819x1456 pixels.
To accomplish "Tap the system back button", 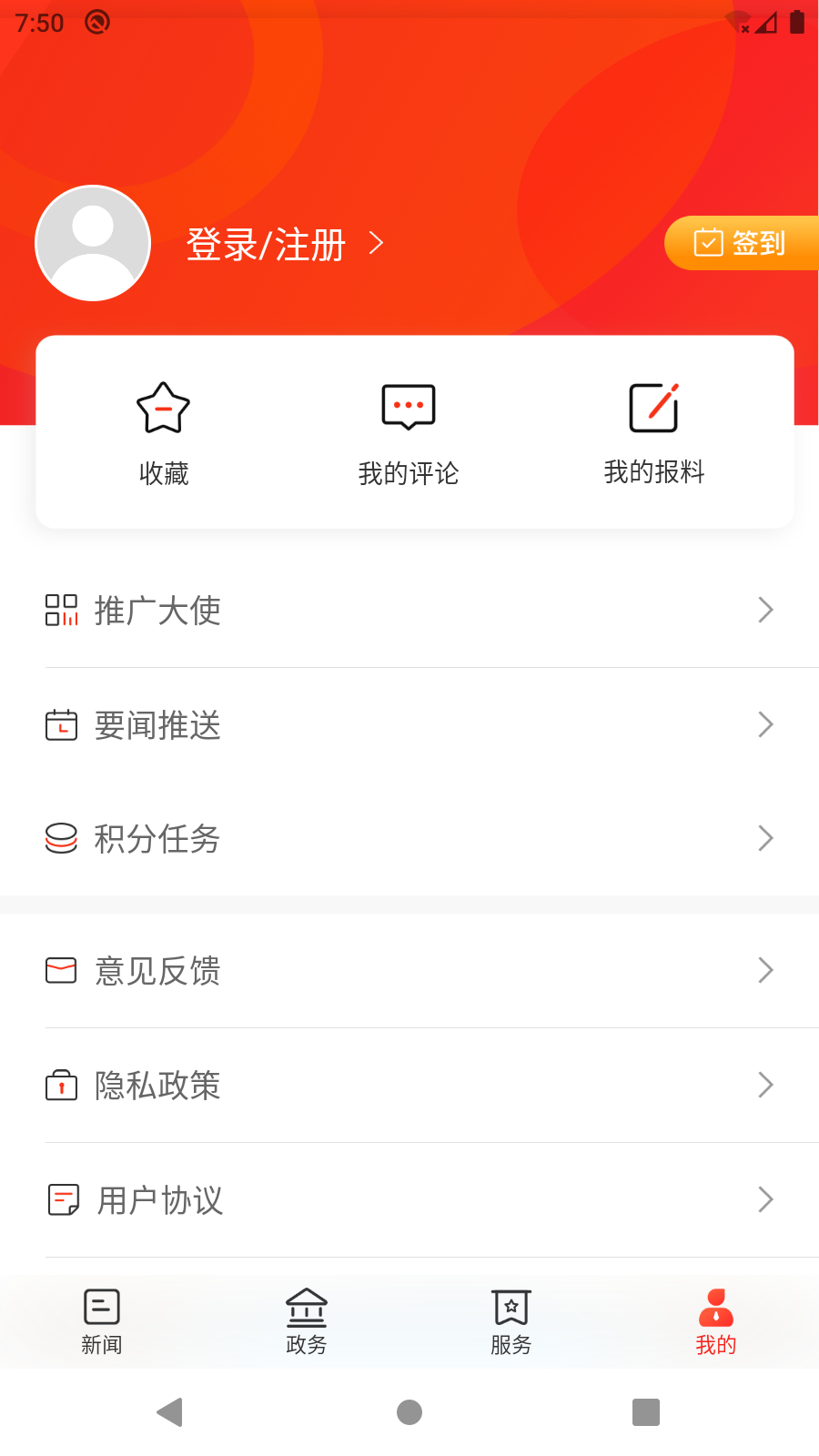I will (x=170, y=1412).
